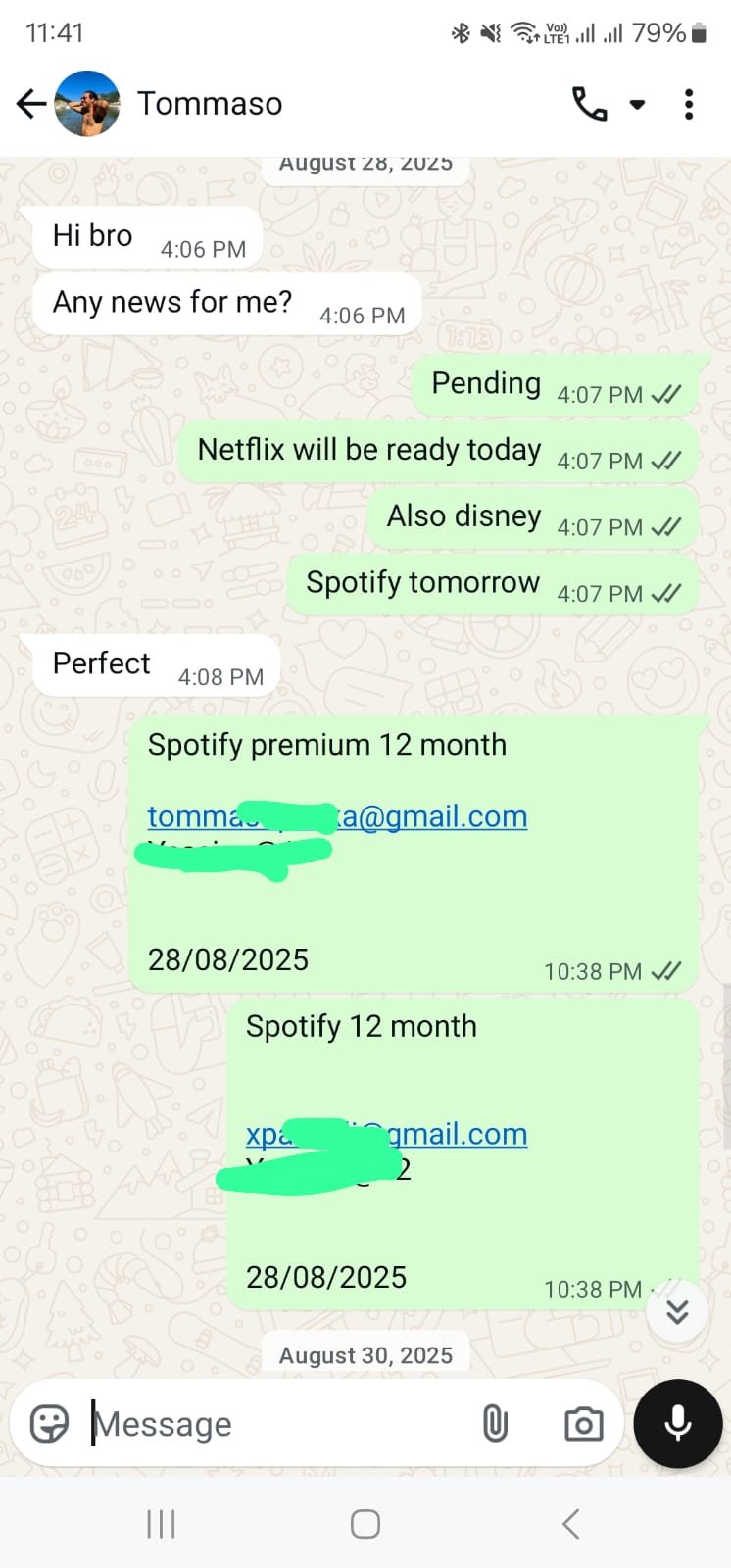Focus the Message text field
731x1568 pixels.
click(274, 1424)
